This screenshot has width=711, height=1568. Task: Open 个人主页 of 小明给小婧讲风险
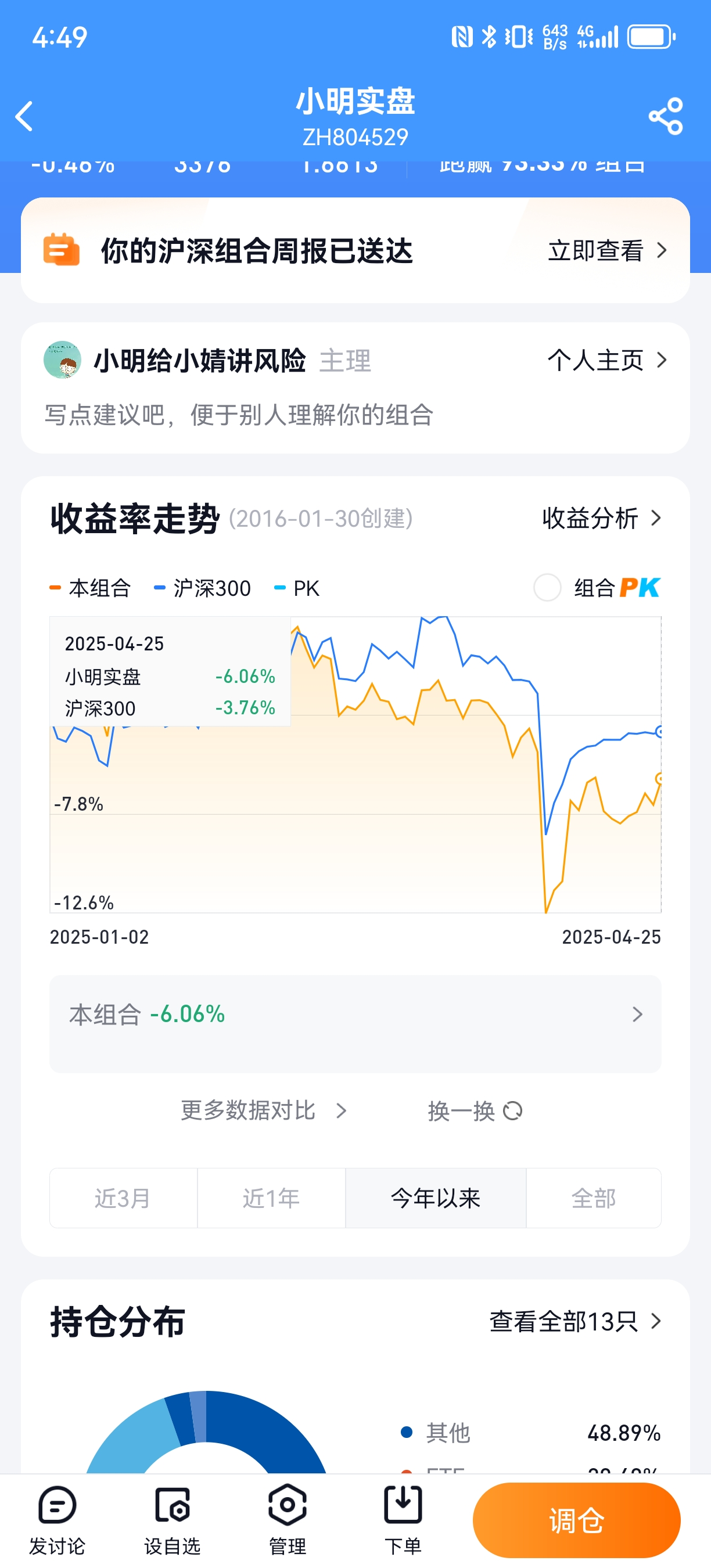pyautogui.click(x=606, y=359)
